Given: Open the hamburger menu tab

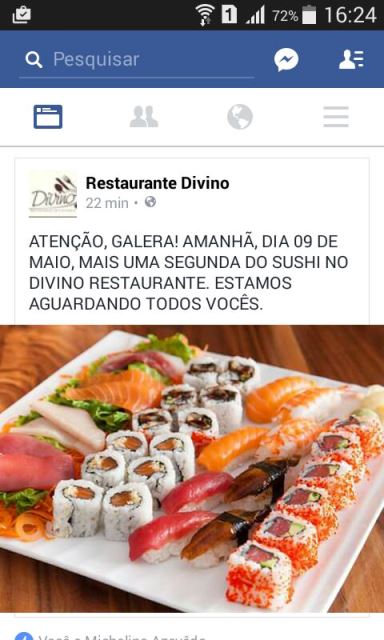Looking at the screenshot, I should tap(336, 117).
